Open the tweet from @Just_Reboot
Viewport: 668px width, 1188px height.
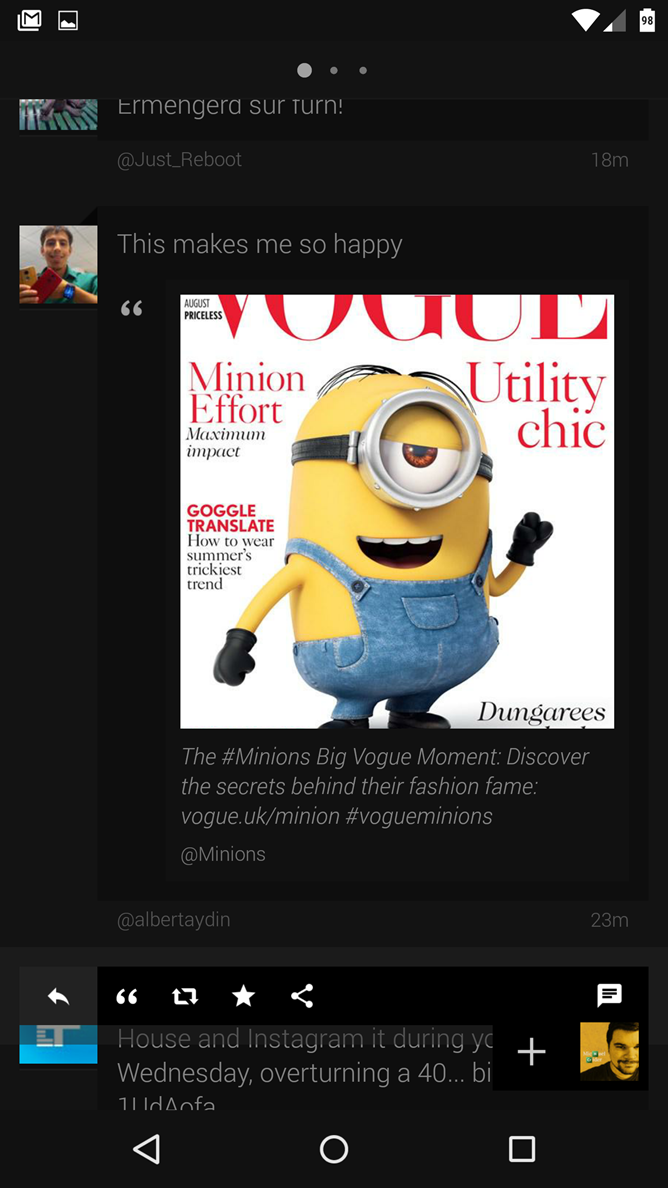click(373, 118)
